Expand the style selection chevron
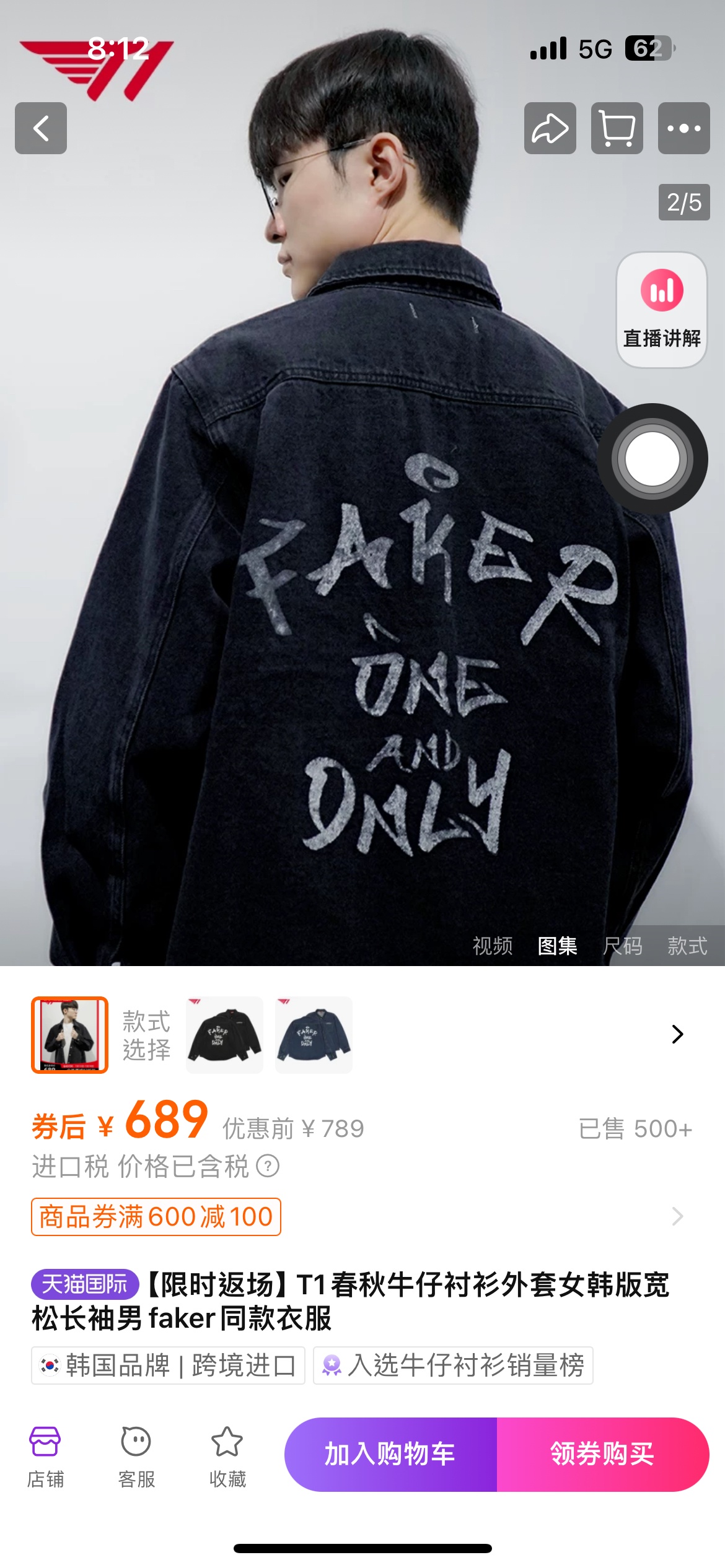The width and height of the screenshot is (725, 1568). [677, 1034]
